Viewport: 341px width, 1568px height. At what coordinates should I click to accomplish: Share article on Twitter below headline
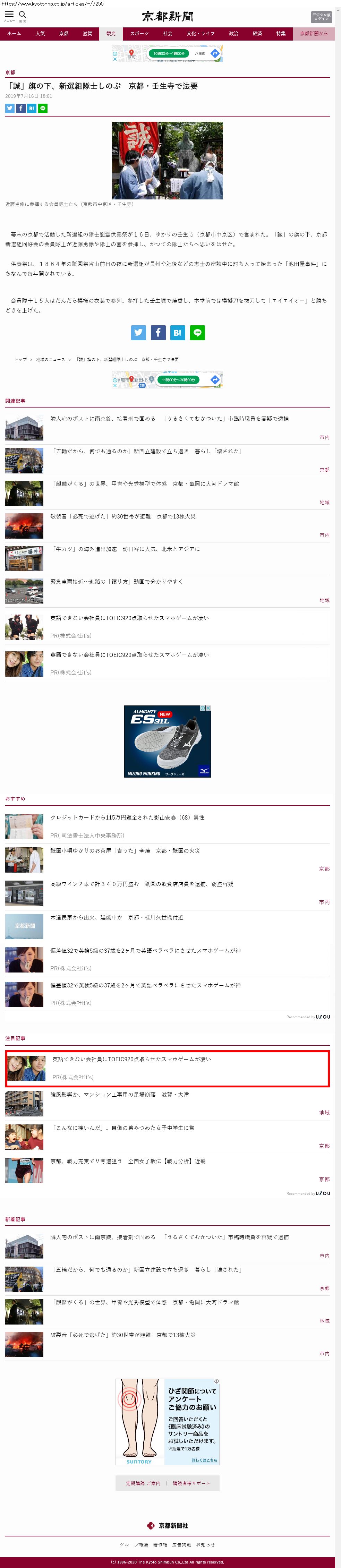click(x=10, y=108)
